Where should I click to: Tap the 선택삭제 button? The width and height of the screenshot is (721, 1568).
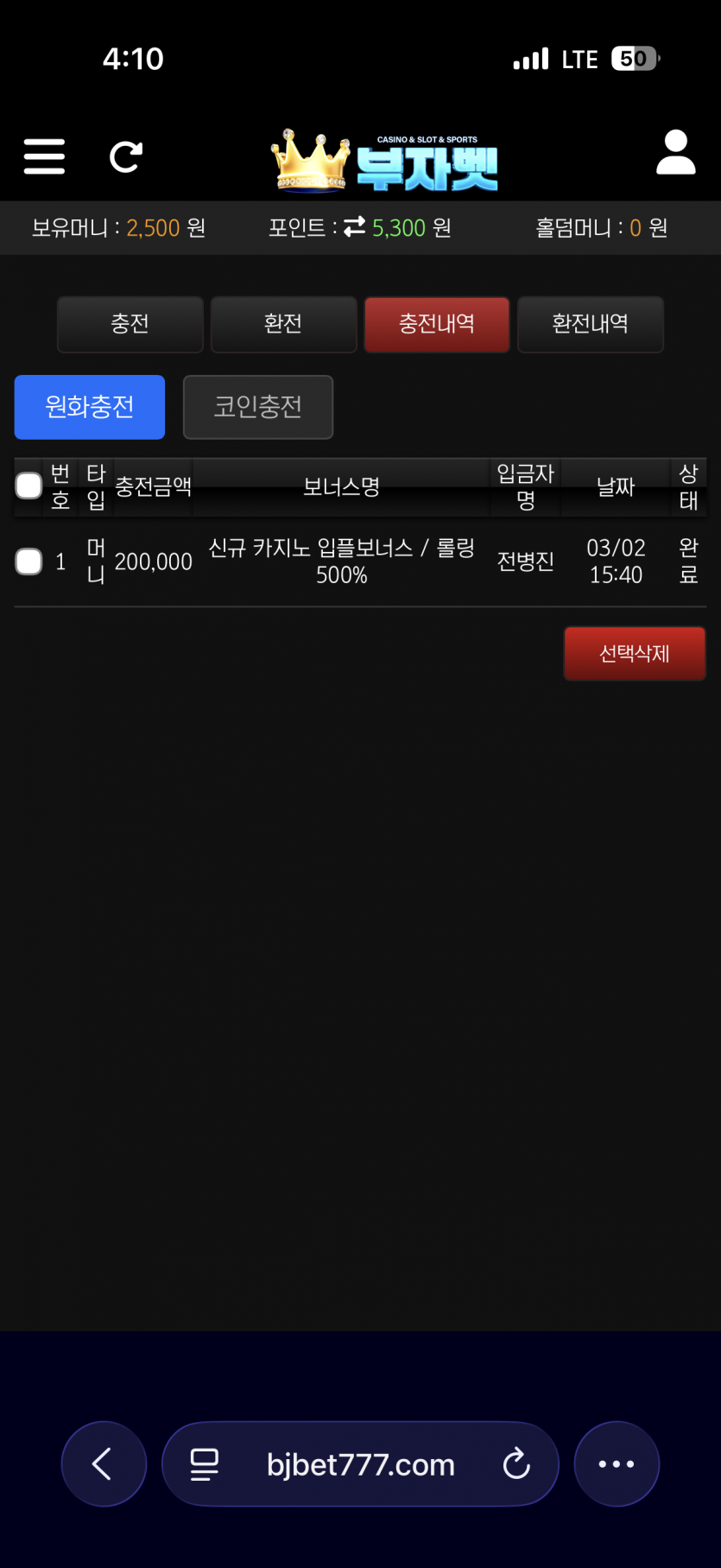635,653
